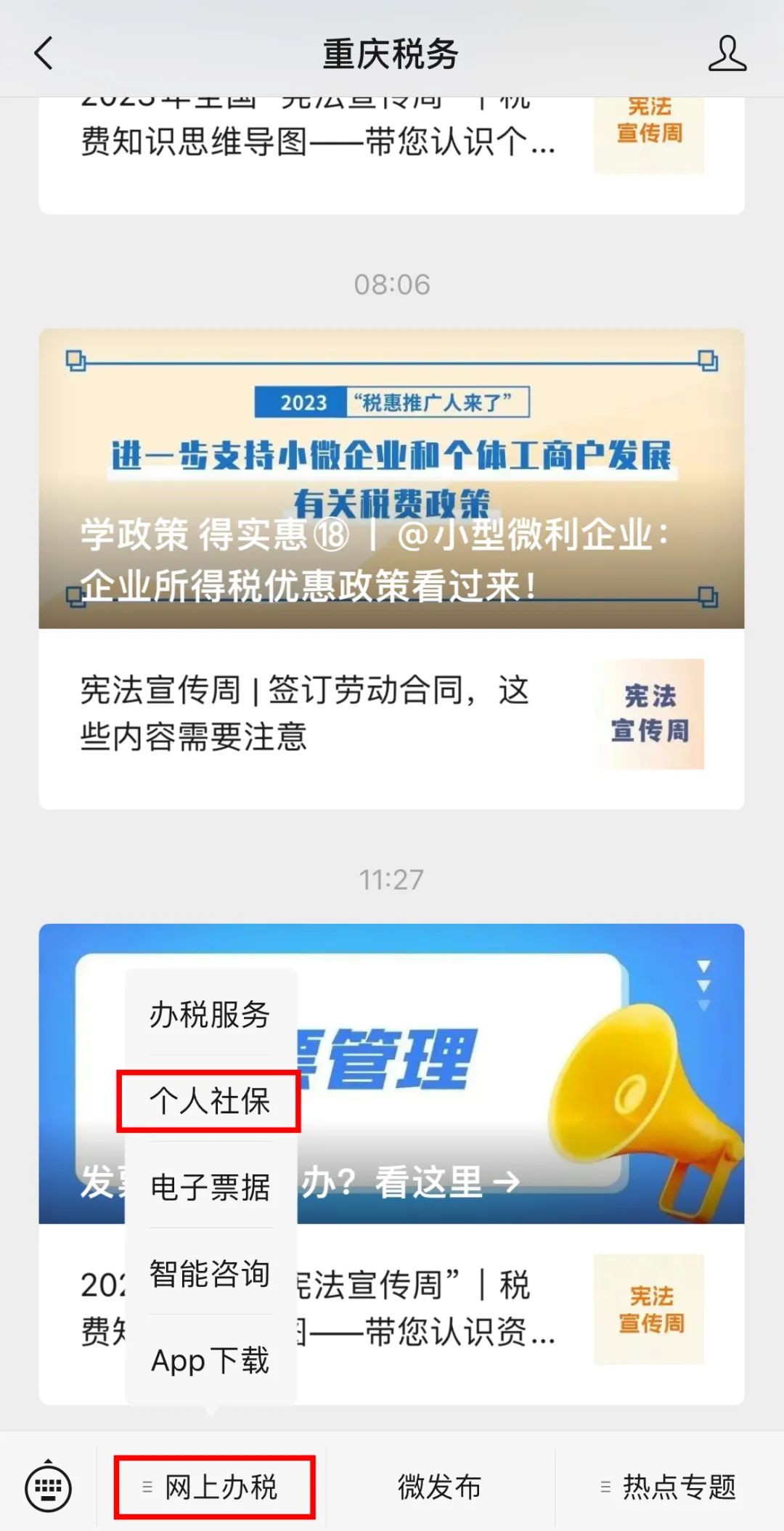Open article 学政策 得实惠⑱ 小型微利企业
The image size is (784, 1531).
click(x=391, y=479)
